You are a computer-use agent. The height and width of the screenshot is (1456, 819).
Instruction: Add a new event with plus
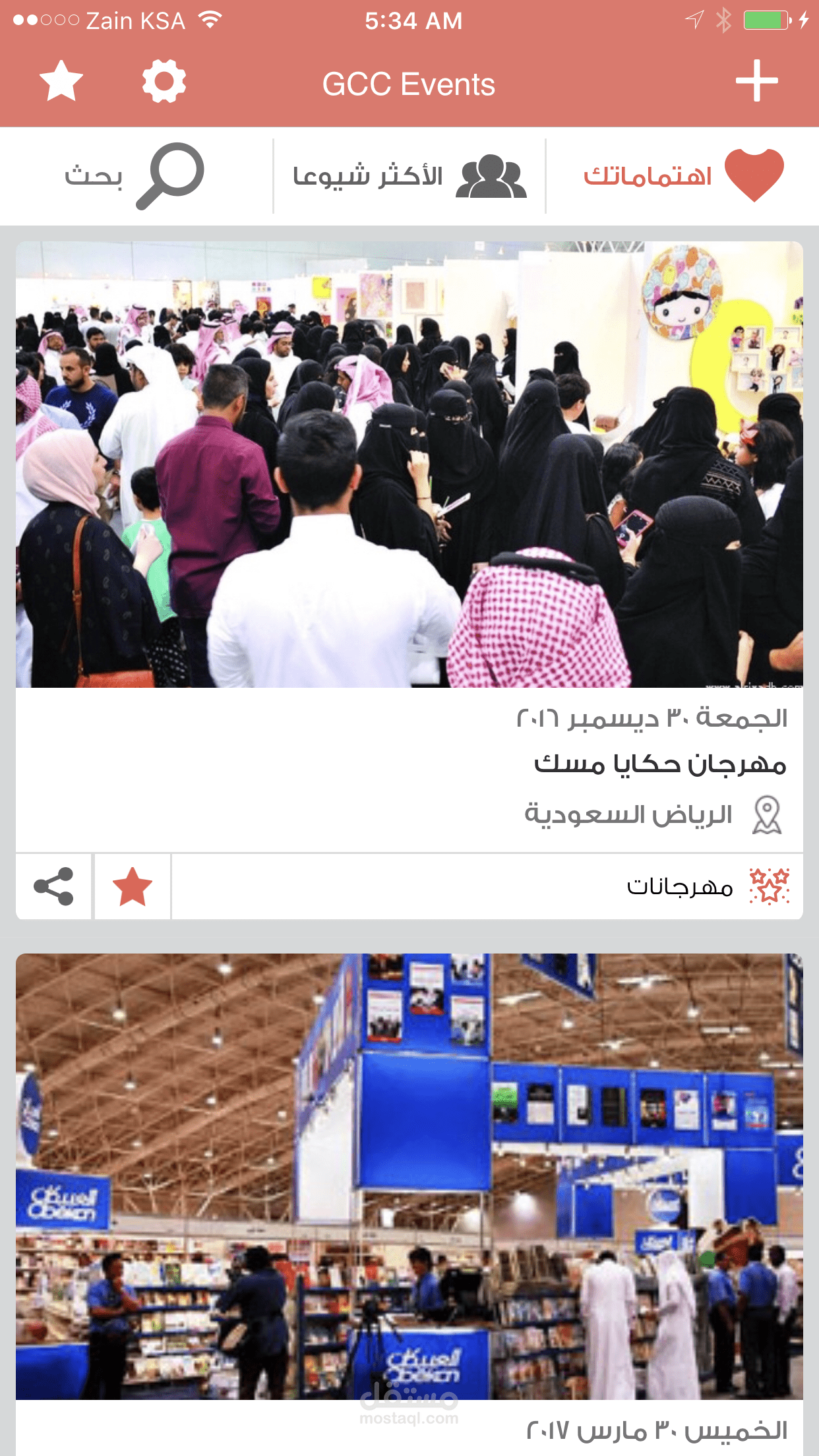[x=756, y=81]
